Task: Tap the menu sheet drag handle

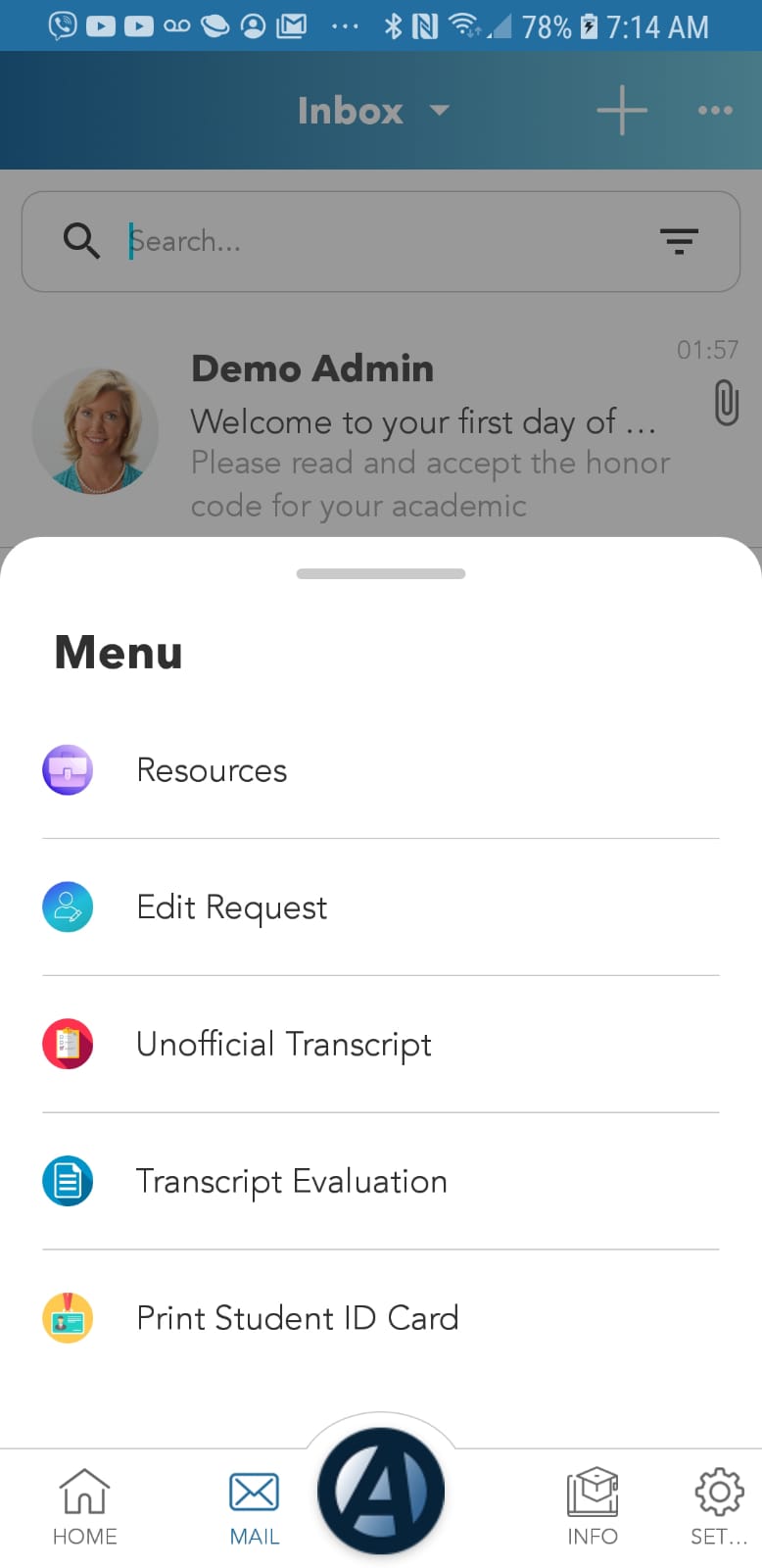Action: point(381,574)
